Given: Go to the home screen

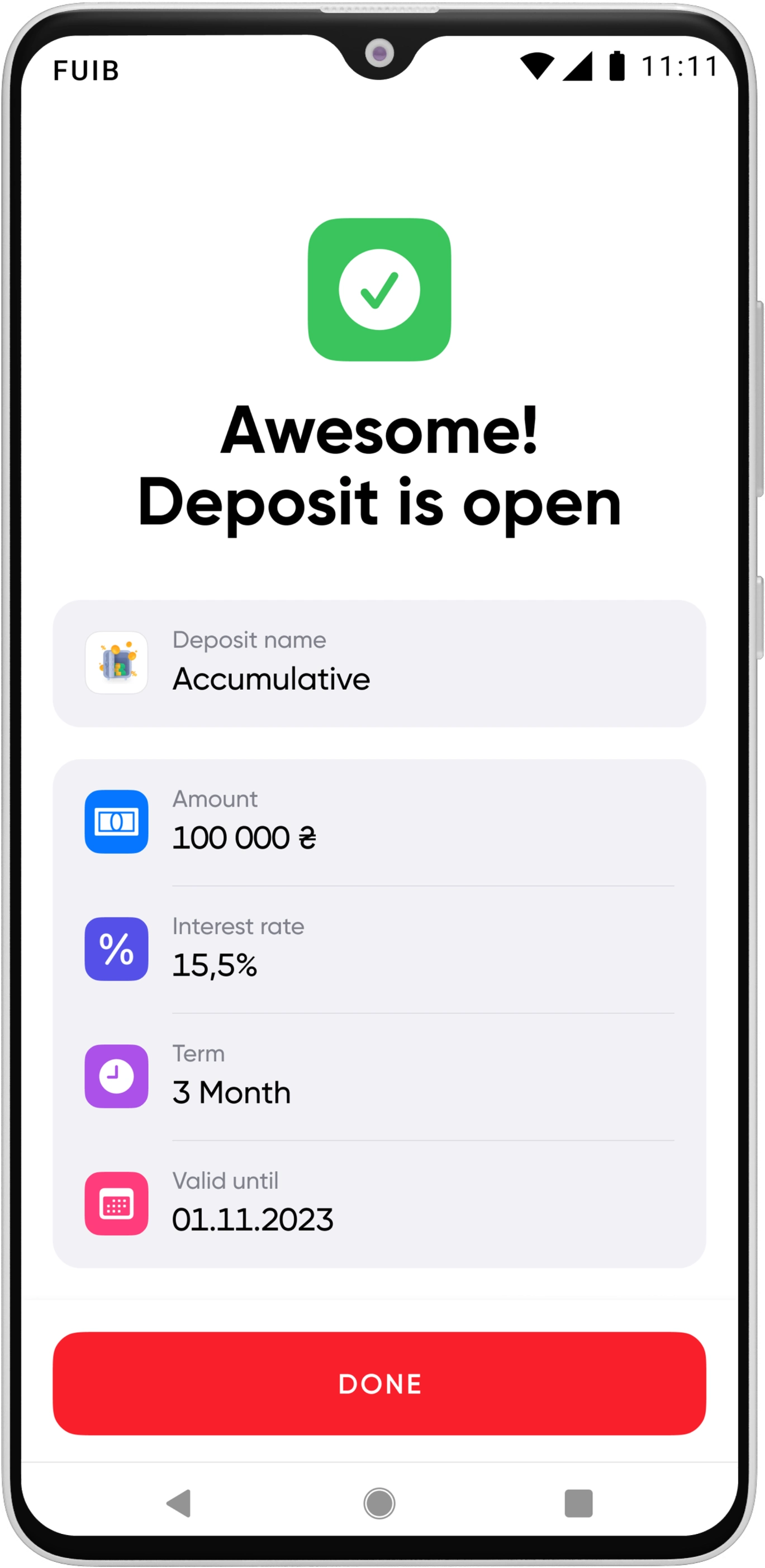Looking at the screenshot, I should click(379, 1503).
